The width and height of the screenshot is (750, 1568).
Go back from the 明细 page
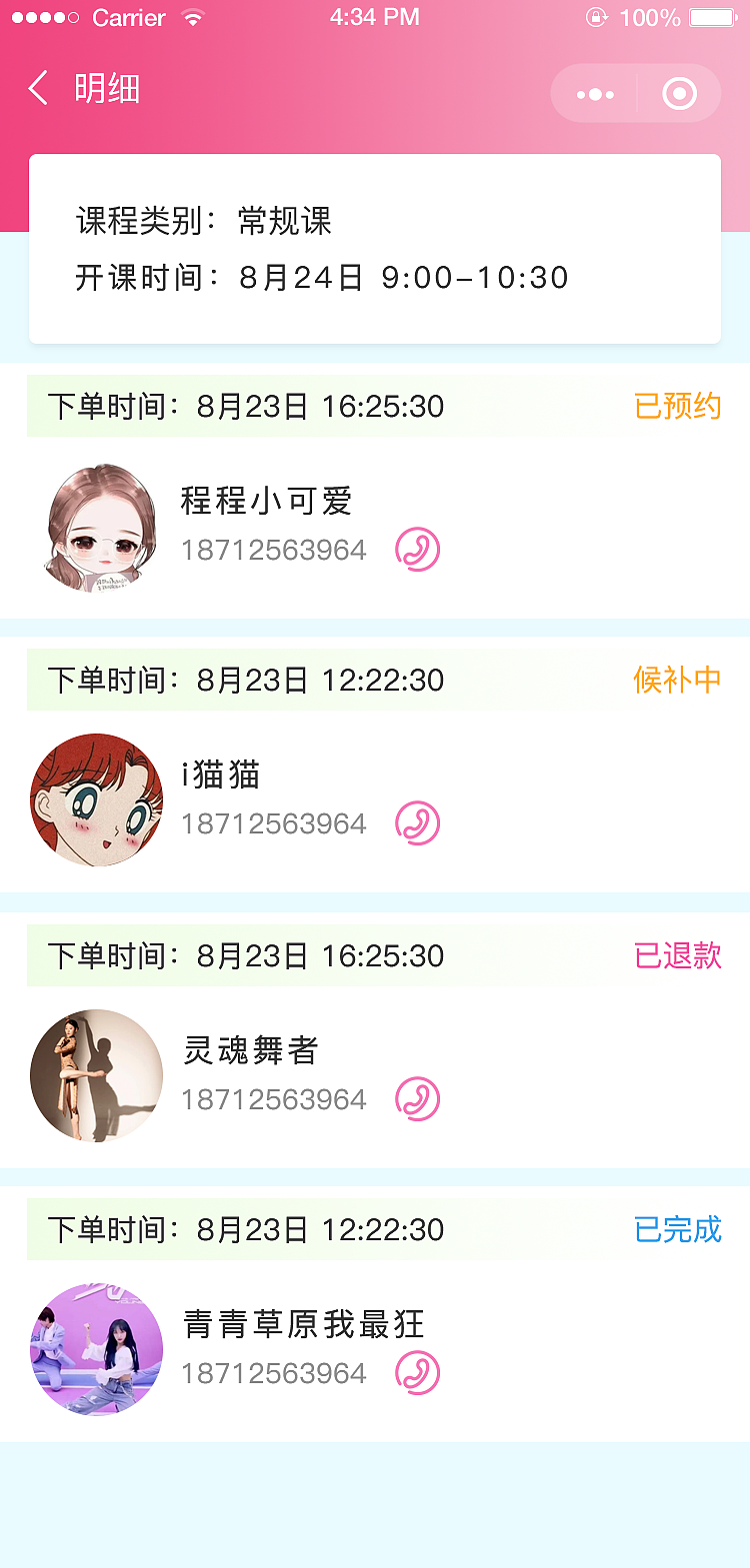click(38, 89)
